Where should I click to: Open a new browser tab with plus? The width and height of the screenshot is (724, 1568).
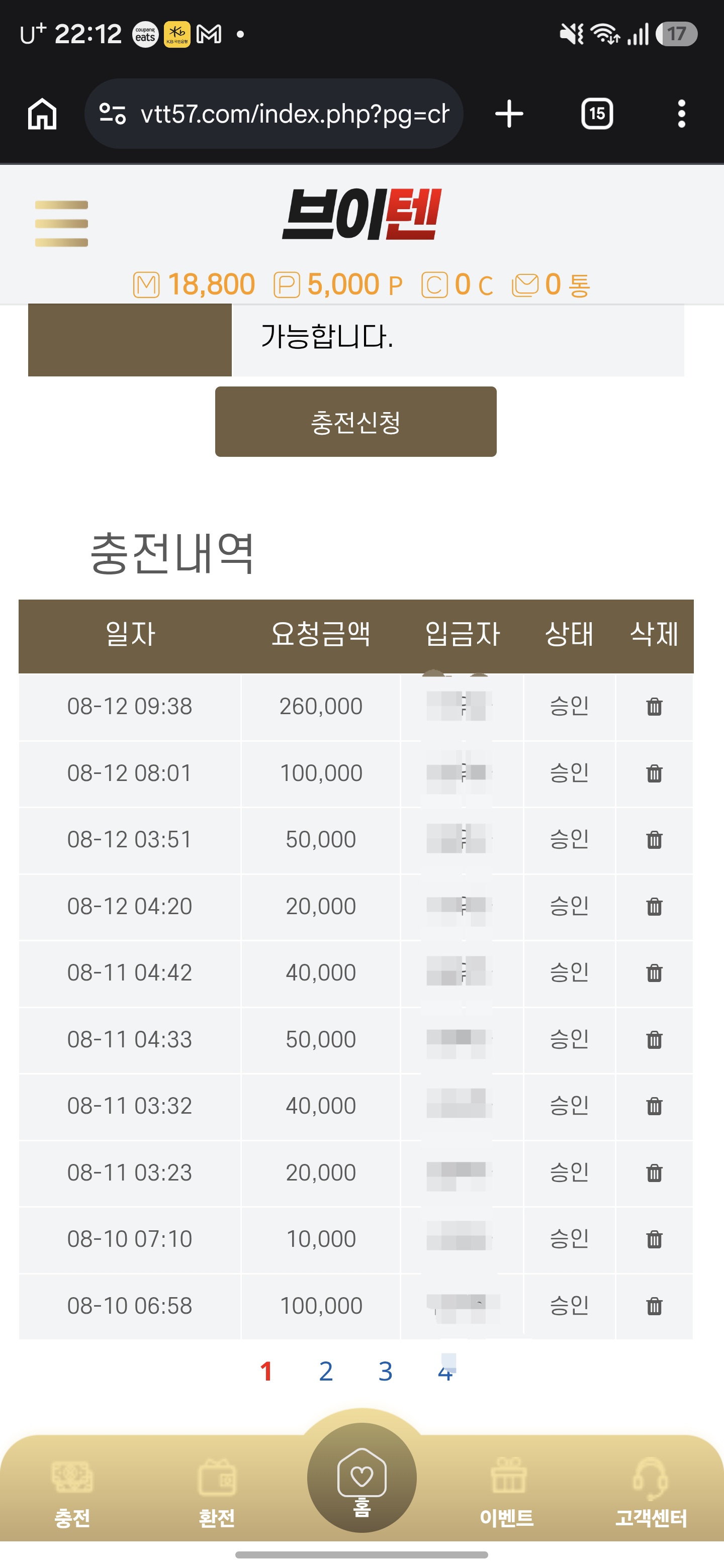(509, 114)
